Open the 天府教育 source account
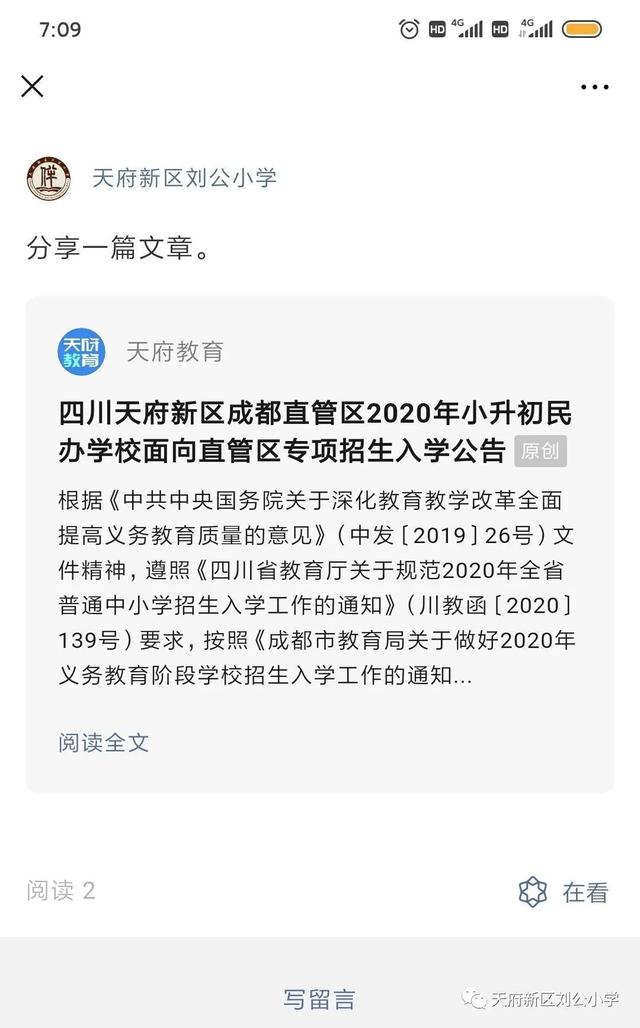Screen dimensions: 640x1028 (174, 351)
